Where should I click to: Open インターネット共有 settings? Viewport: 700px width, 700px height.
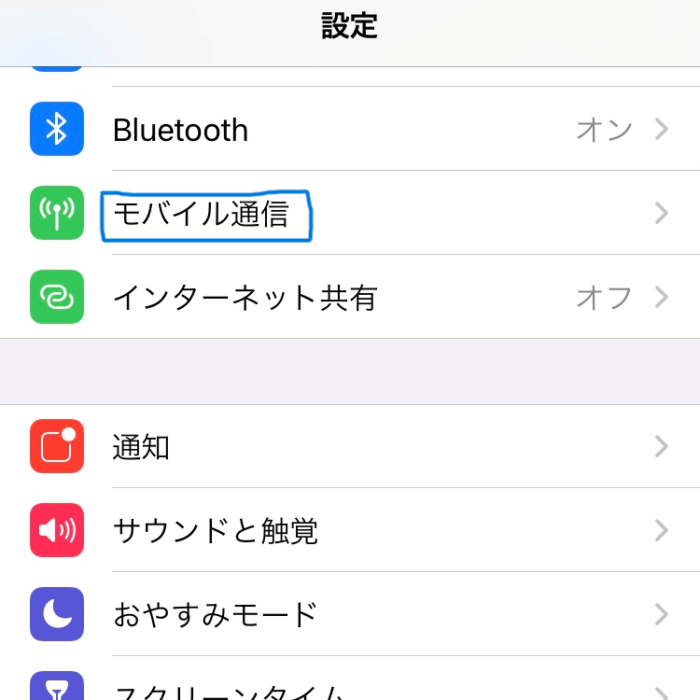click(350, 297)
